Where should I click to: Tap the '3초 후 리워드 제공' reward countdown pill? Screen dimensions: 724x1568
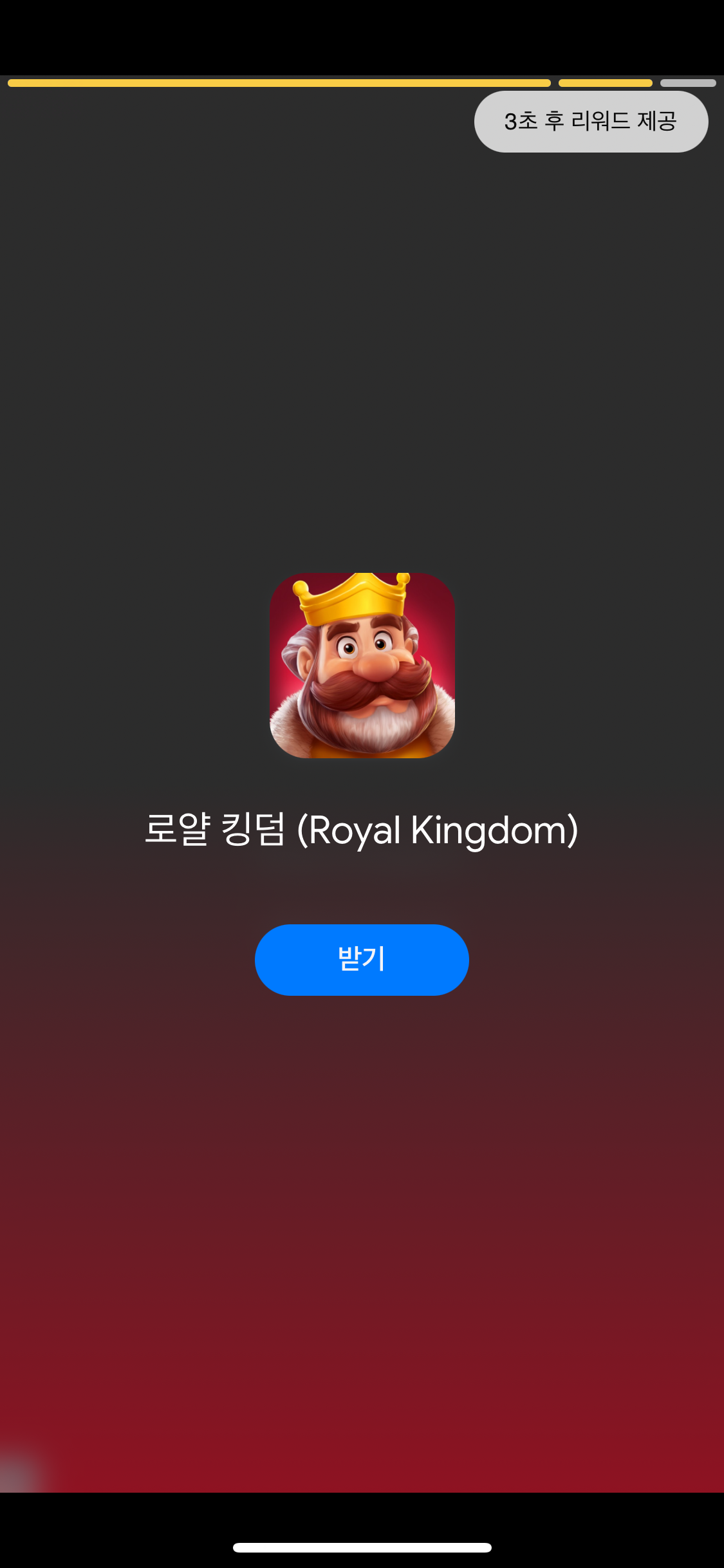tap(591, 122)
